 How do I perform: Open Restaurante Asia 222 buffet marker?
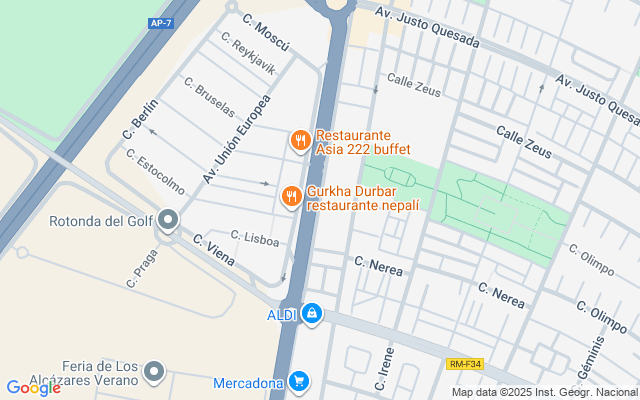298,141
